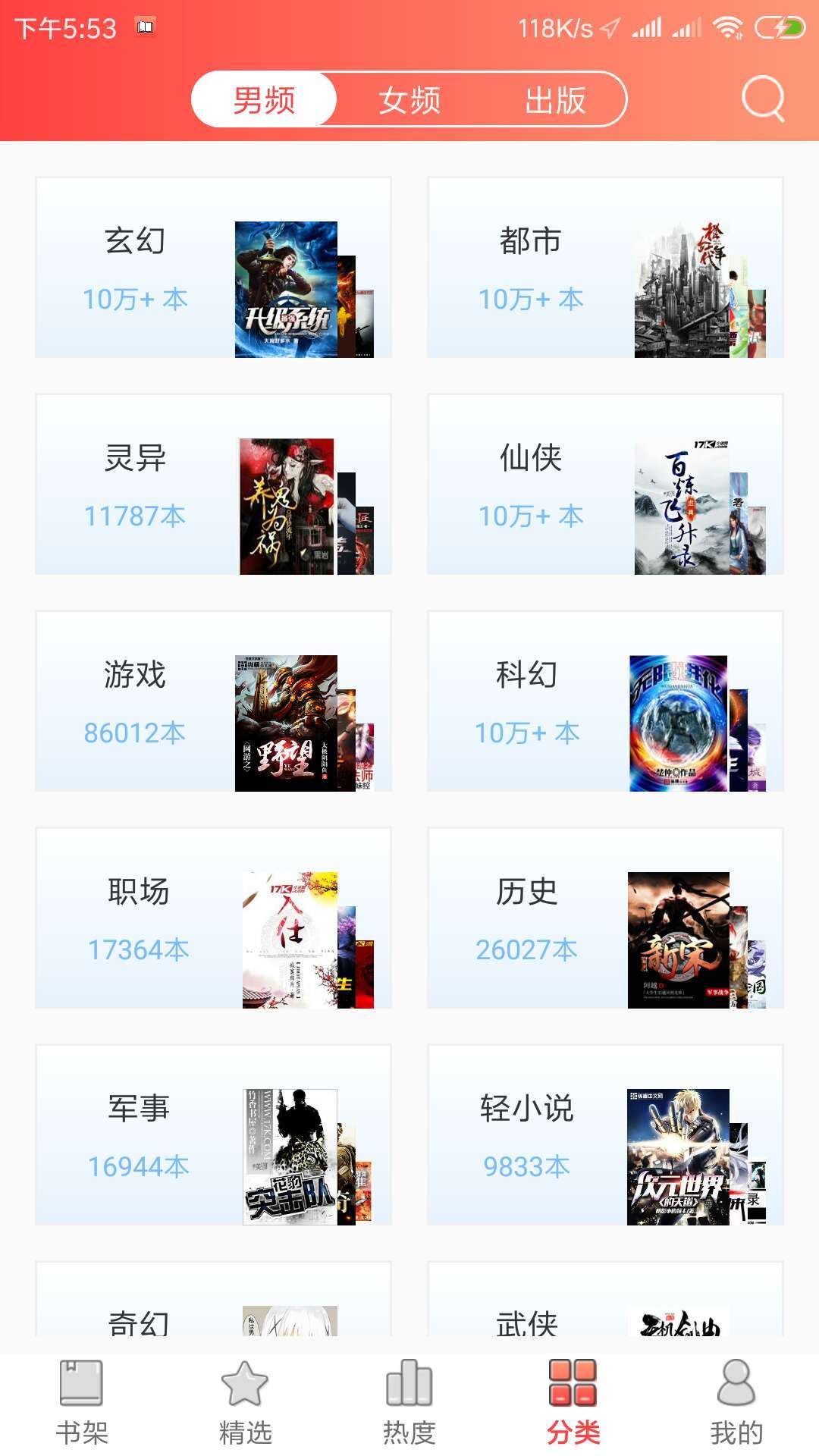This screenshot has height=1456, width=819.
Task: Tap the 分类 tab
Action: coord(573,1403)
